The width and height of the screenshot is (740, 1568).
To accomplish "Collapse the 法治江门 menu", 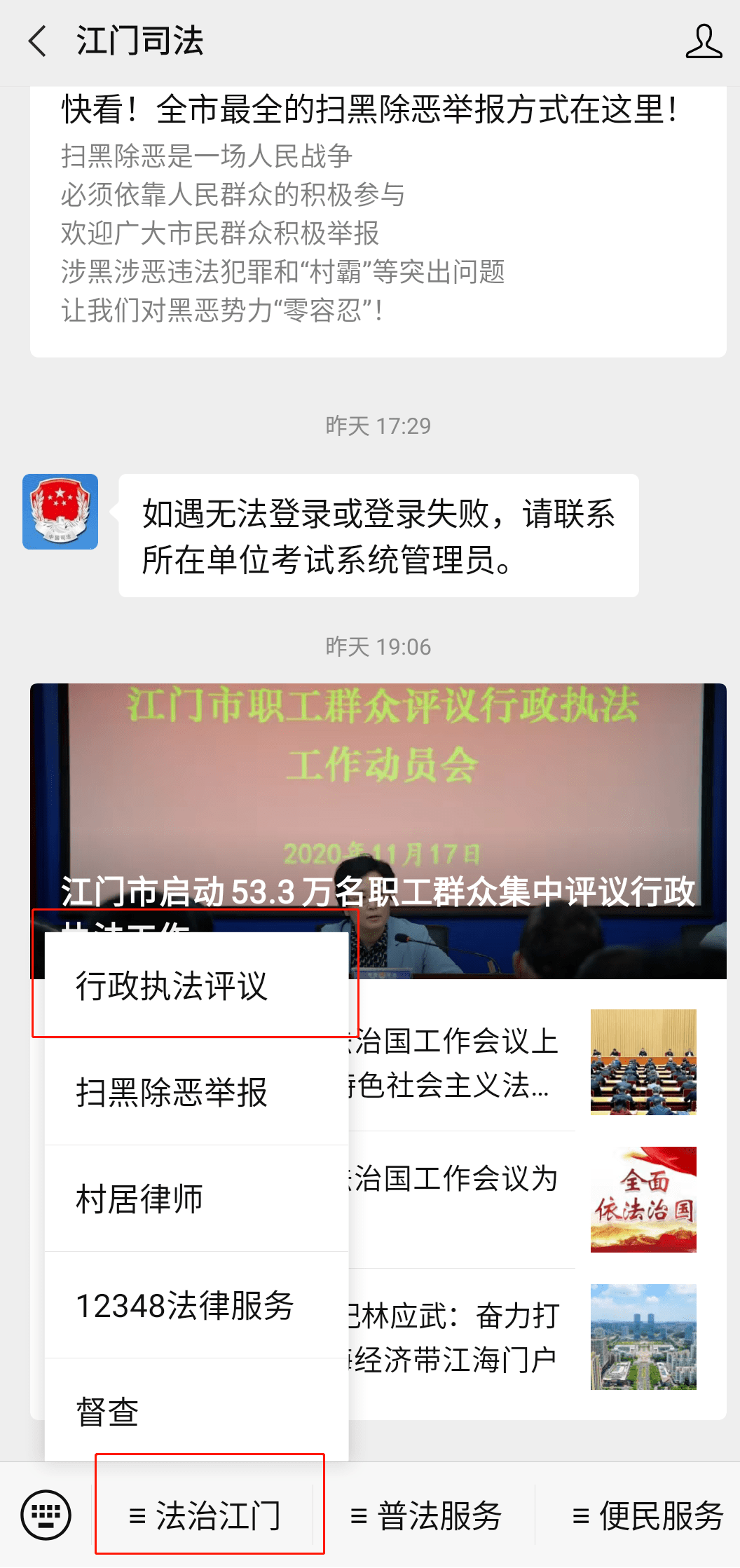I will [205, 1516].
